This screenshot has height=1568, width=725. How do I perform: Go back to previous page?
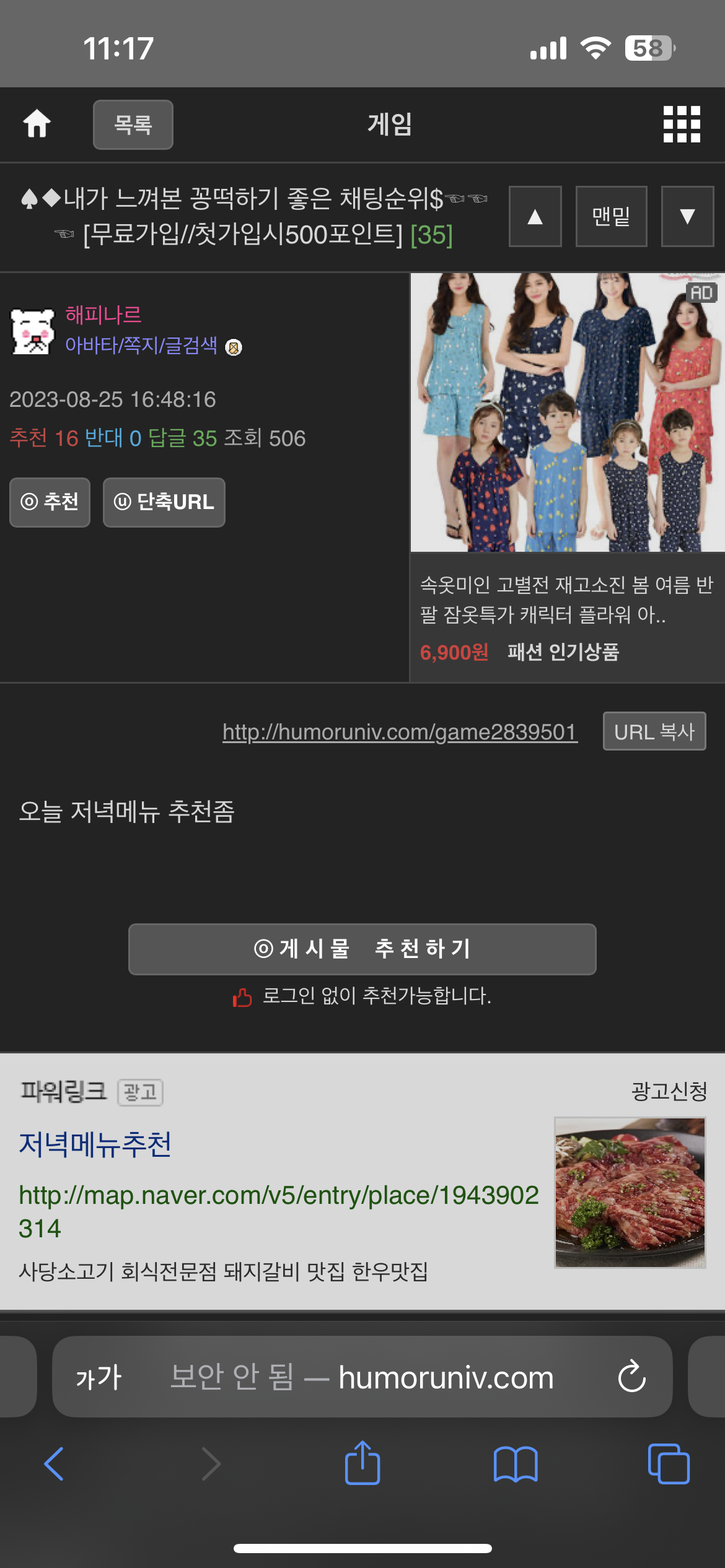pyautogui.click(x=55, y=1464)
